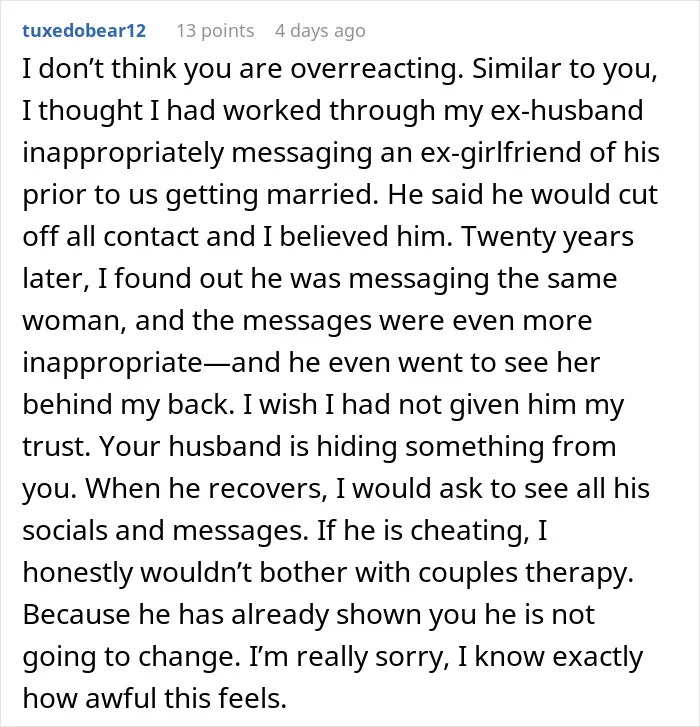
Task: Open tuxedobear12's user profile
Action: point(84,31)
